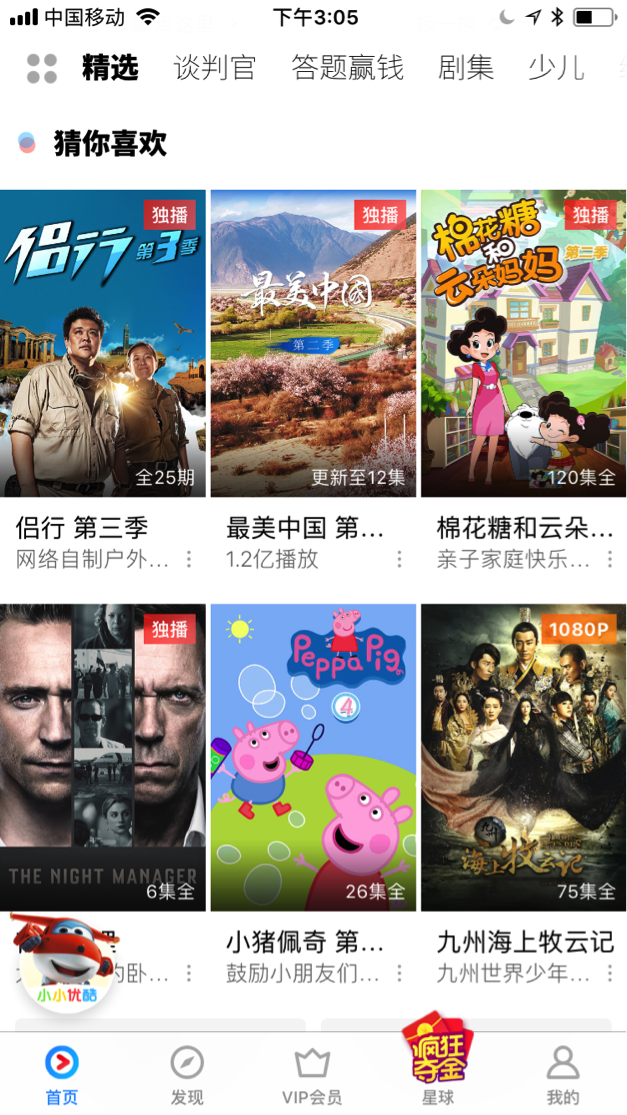This screenshot has height=1115, width=627.
Task: Switch to the 谈判官 tab
Action: [215, 68]
